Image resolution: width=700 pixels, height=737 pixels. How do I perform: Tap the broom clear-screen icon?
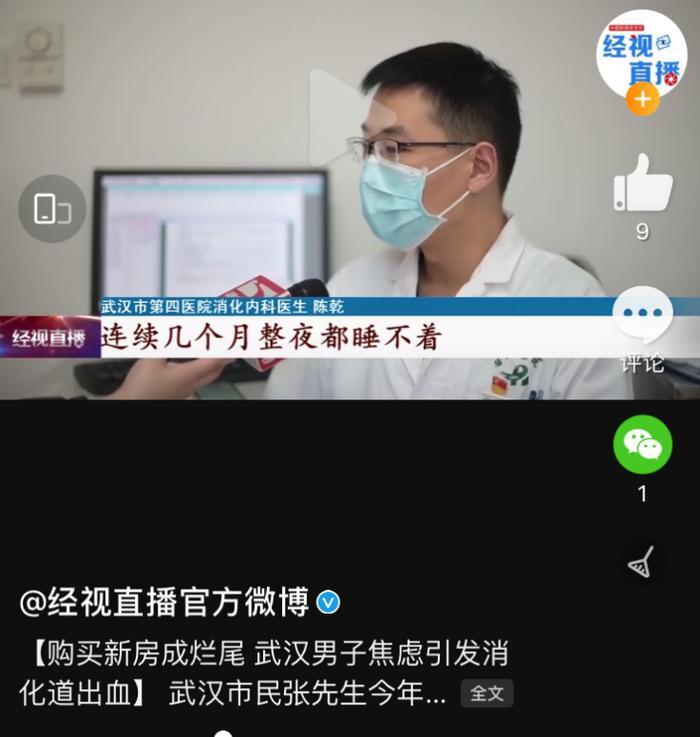point(641,563)
